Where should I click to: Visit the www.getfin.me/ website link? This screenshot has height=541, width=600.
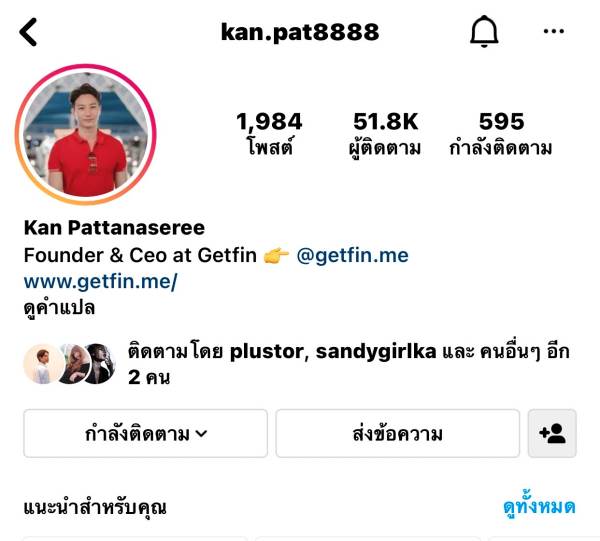click(x=100, y=282)
